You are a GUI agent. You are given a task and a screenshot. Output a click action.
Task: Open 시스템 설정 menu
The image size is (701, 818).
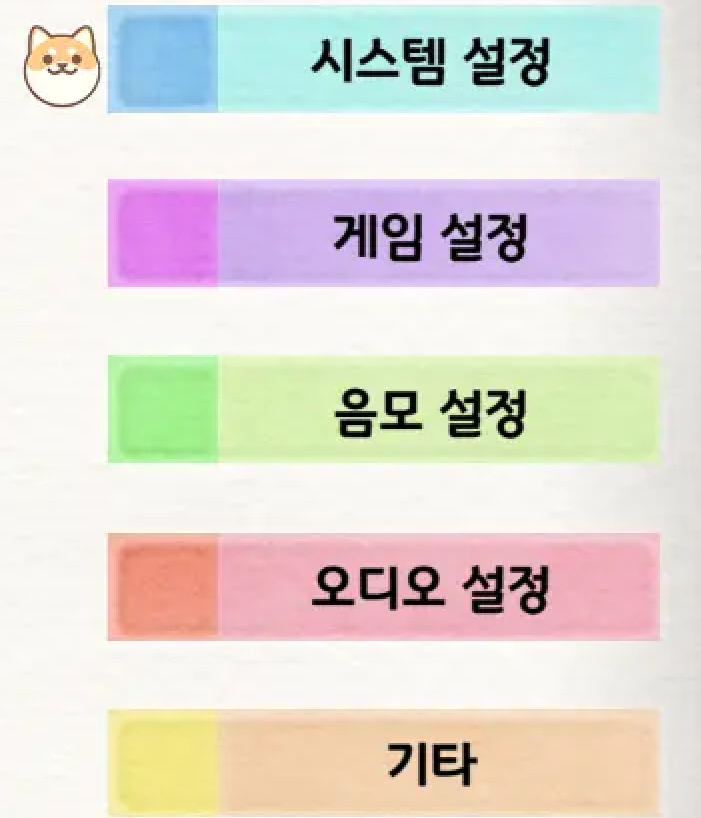pyautogui.click(x=385, y=60)
